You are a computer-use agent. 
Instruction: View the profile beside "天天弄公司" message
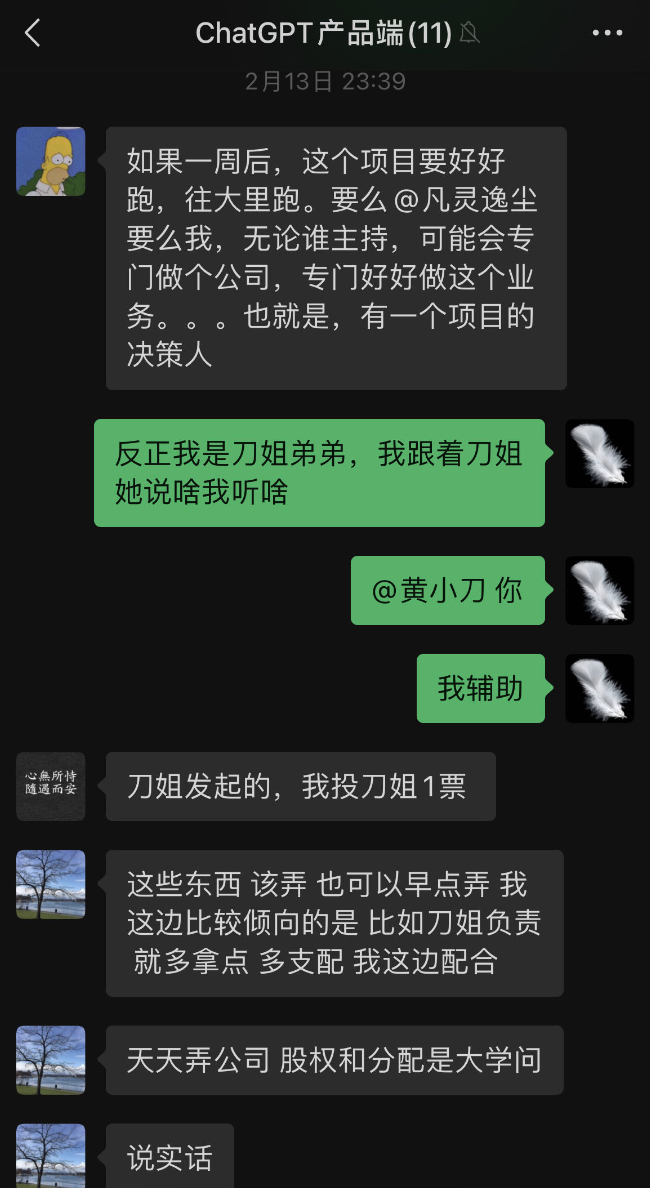51,1060
